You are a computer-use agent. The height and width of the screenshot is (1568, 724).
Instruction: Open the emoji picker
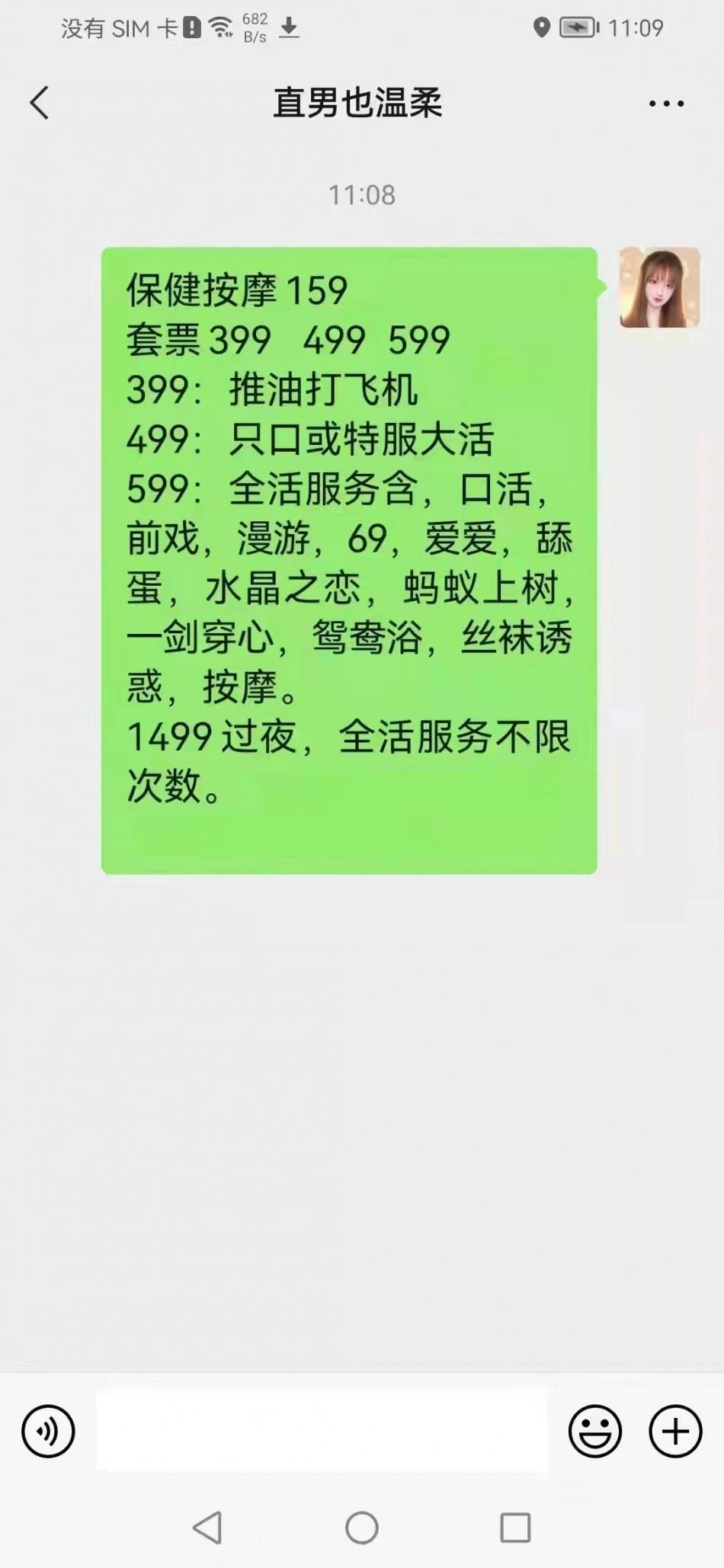pyautogui.click(x=594, y=1431)
